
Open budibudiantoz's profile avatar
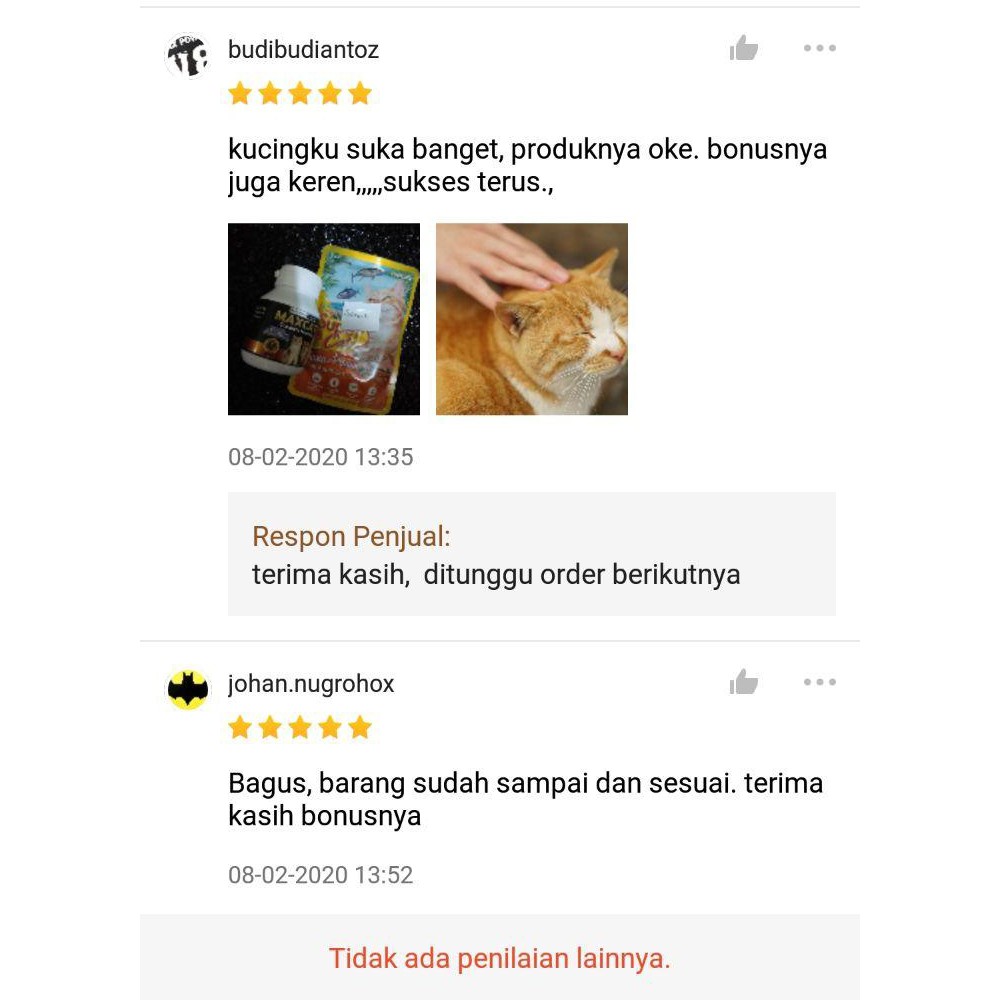pos(187,54)
